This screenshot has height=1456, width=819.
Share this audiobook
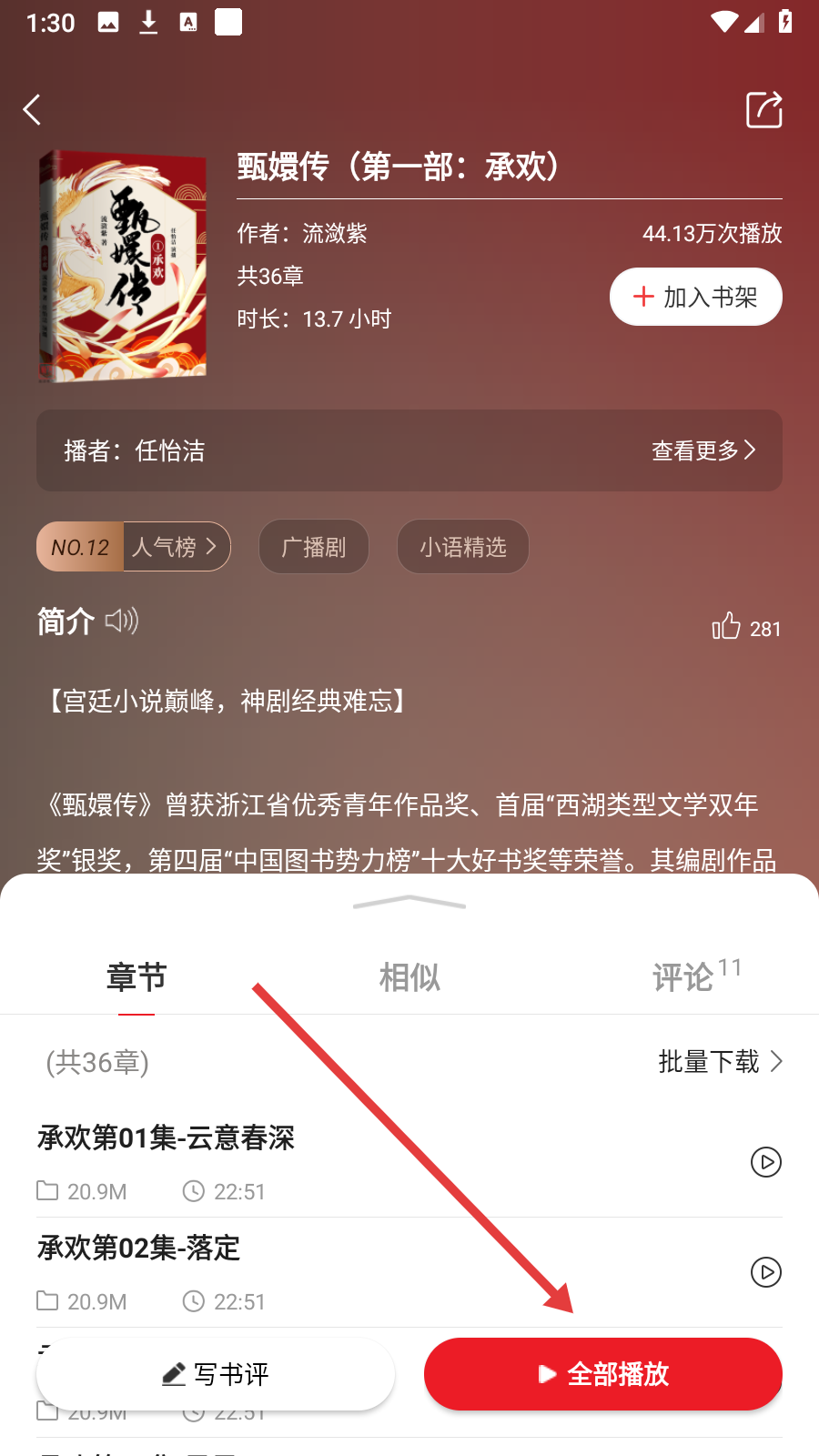point(763,110)
